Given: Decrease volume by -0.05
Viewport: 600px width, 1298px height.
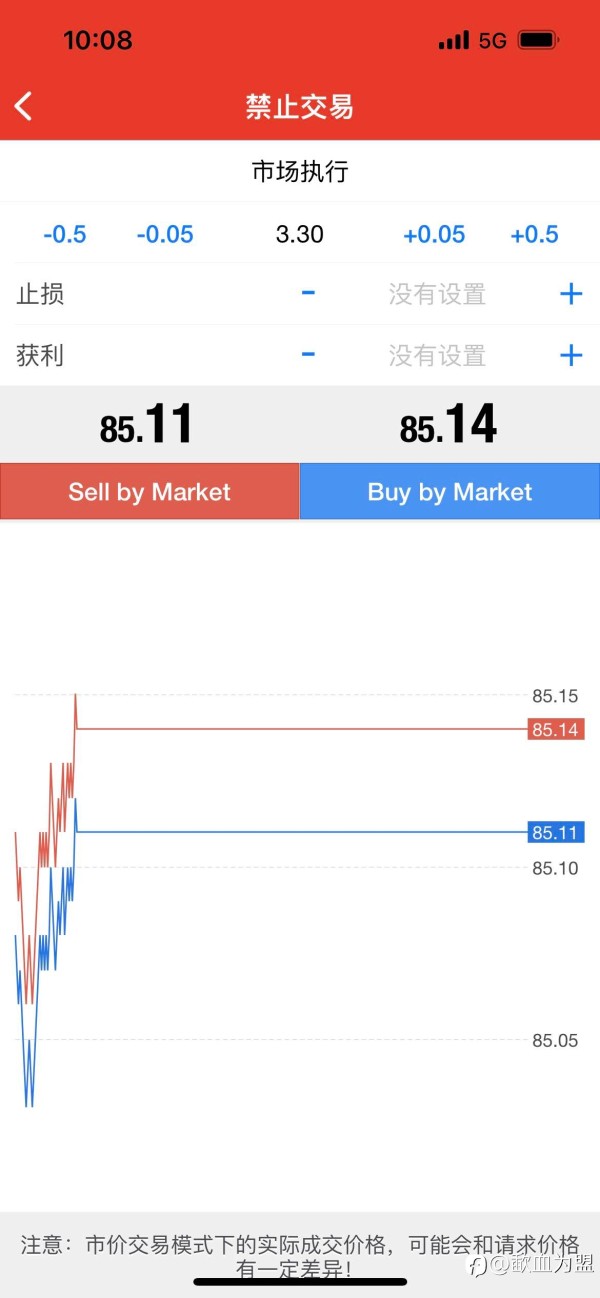Looking at the screenshot, I should [165, 234].
